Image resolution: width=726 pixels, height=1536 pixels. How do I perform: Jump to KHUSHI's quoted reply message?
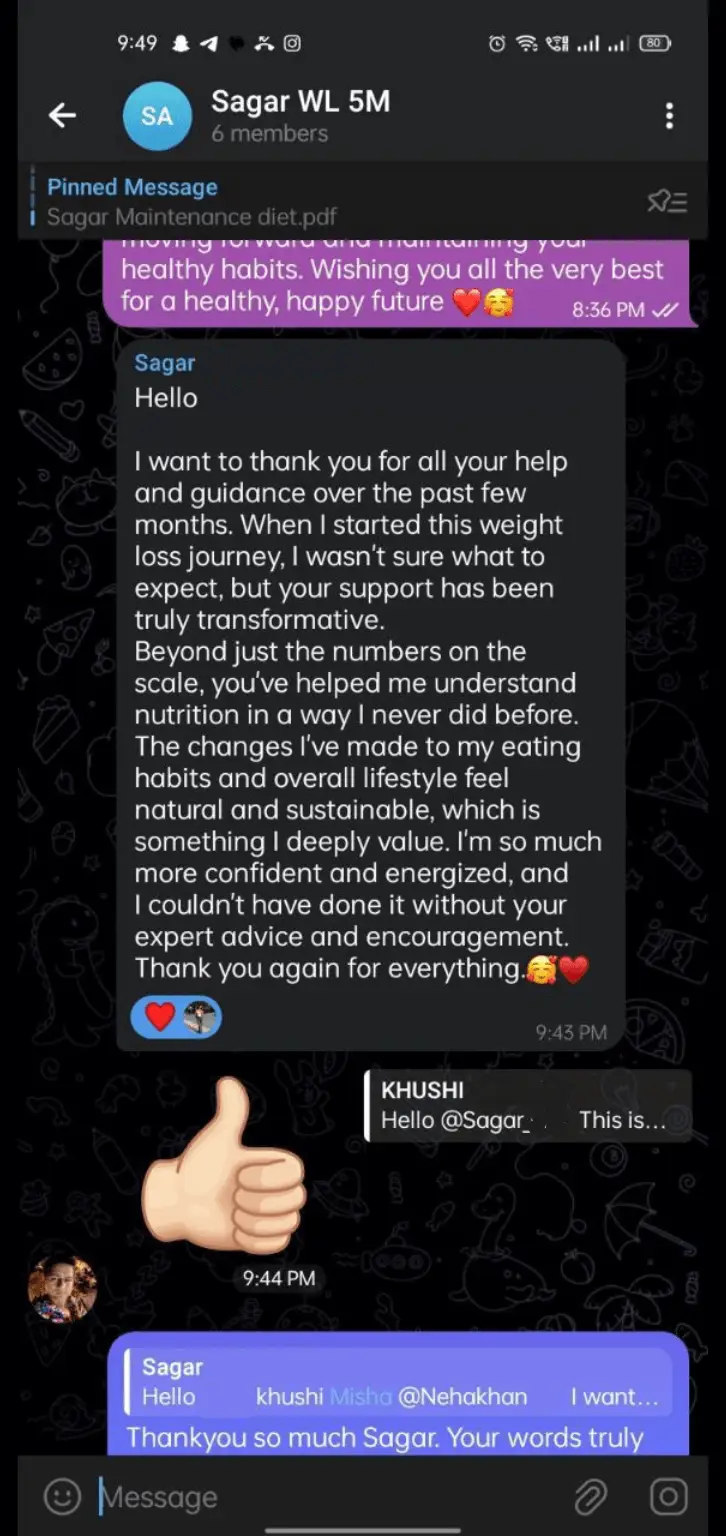(x=527, y=1105)
